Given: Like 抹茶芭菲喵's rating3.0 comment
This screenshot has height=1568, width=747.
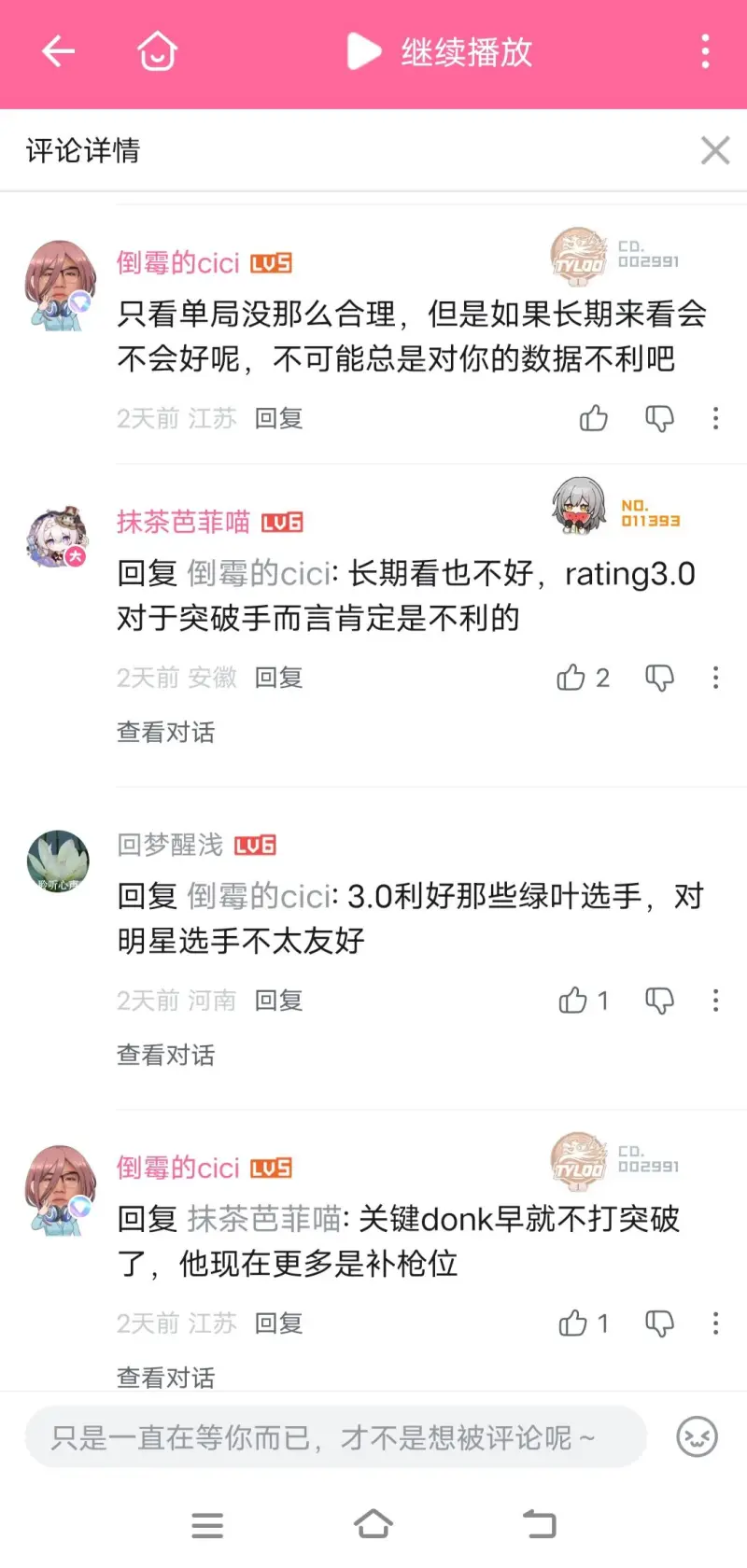Looking at the screenshot, I should [x=571, y=678].
